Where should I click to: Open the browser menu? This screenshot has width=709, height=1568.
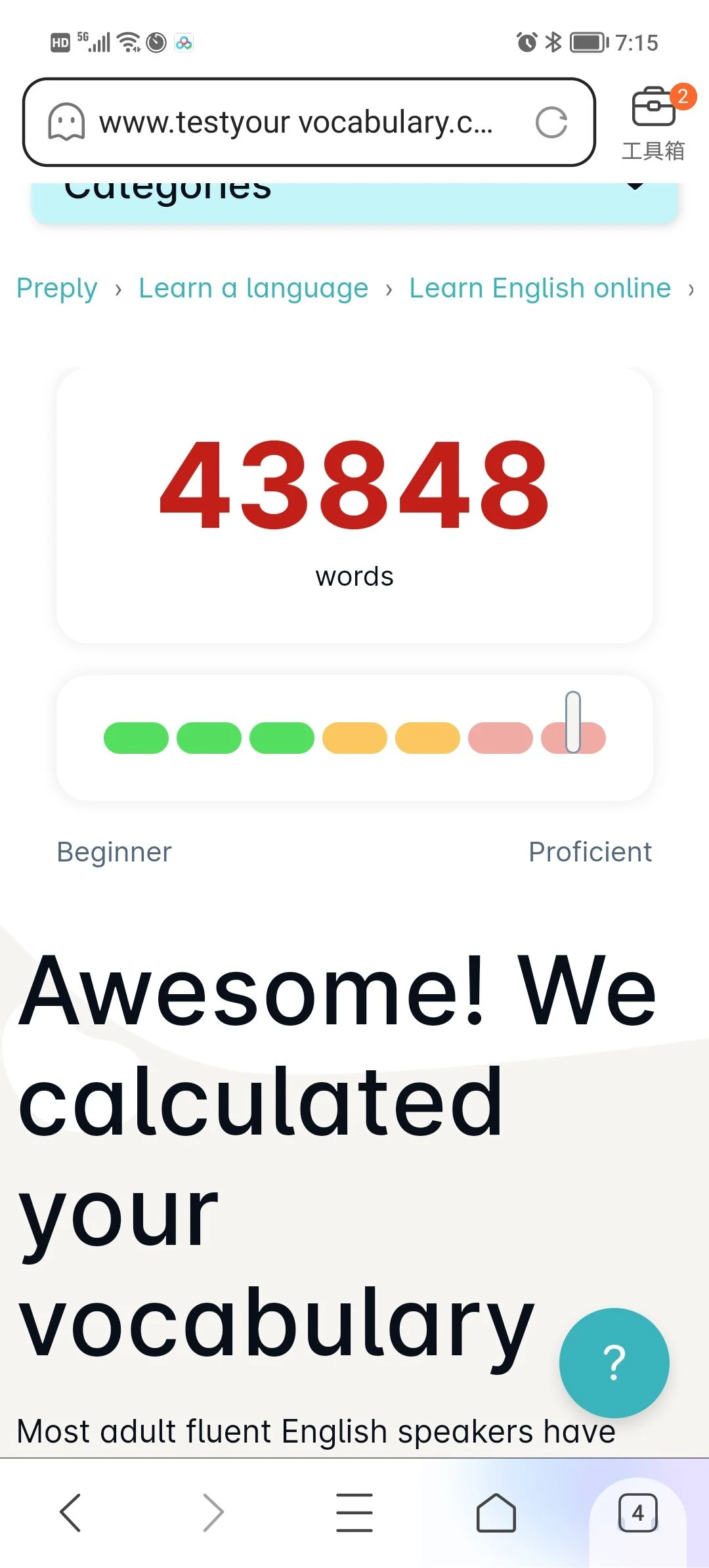354,1512
